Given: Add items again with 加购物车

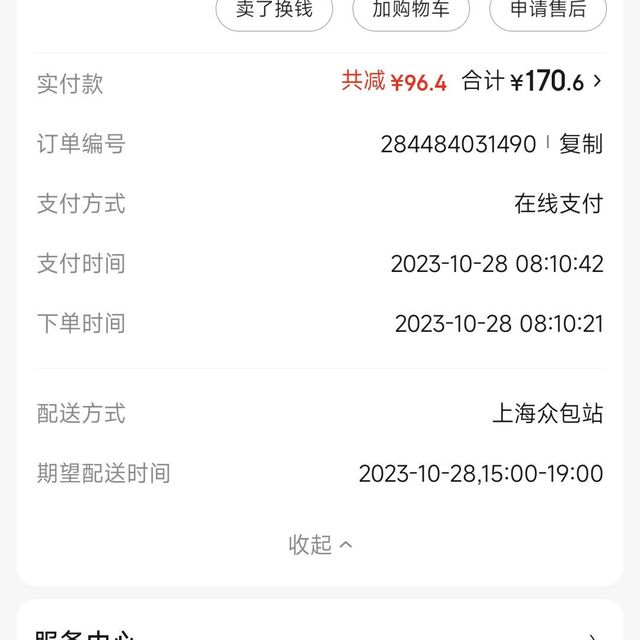Looking at the screenshot, I should (411, 10).
